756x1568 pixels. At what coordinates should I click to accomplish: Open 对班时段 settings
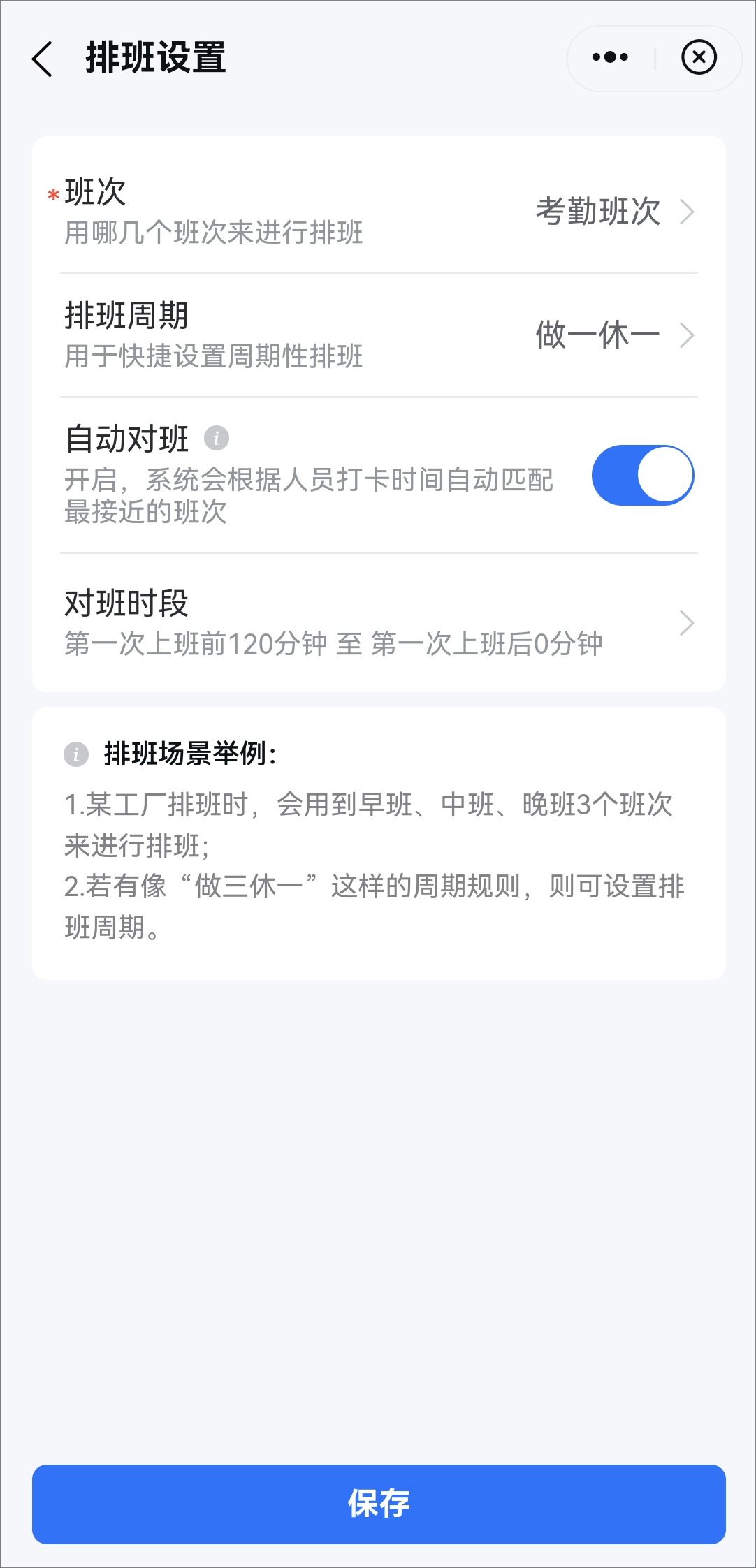point(379,623)
